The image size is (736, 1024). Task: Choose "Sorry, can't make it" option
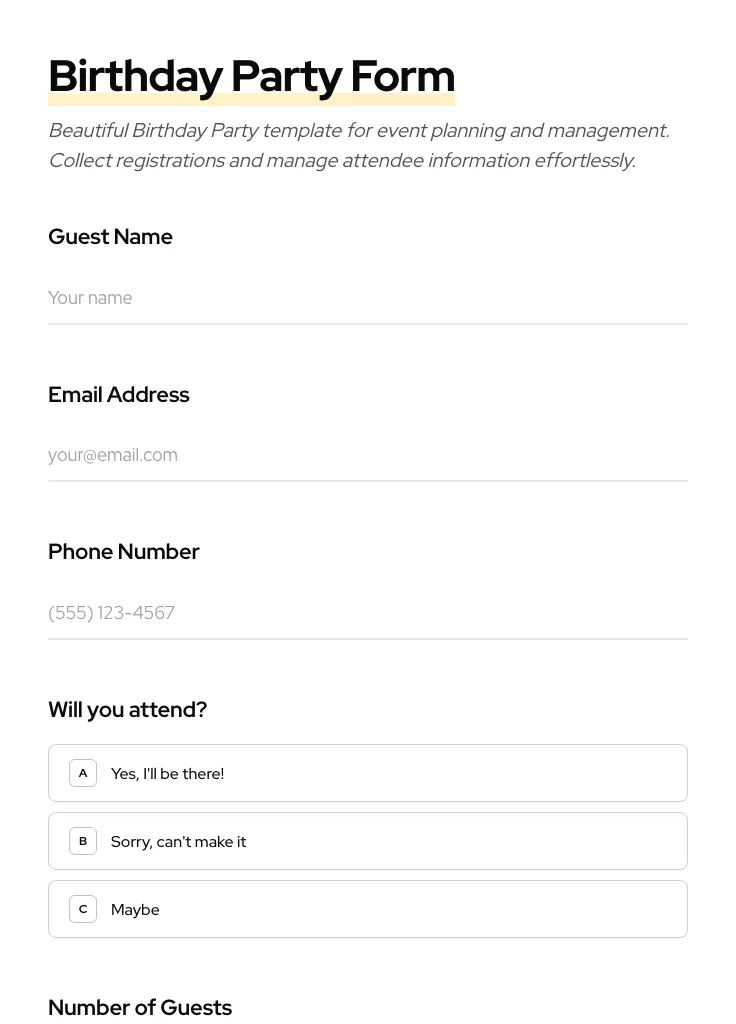pos(367,841)
